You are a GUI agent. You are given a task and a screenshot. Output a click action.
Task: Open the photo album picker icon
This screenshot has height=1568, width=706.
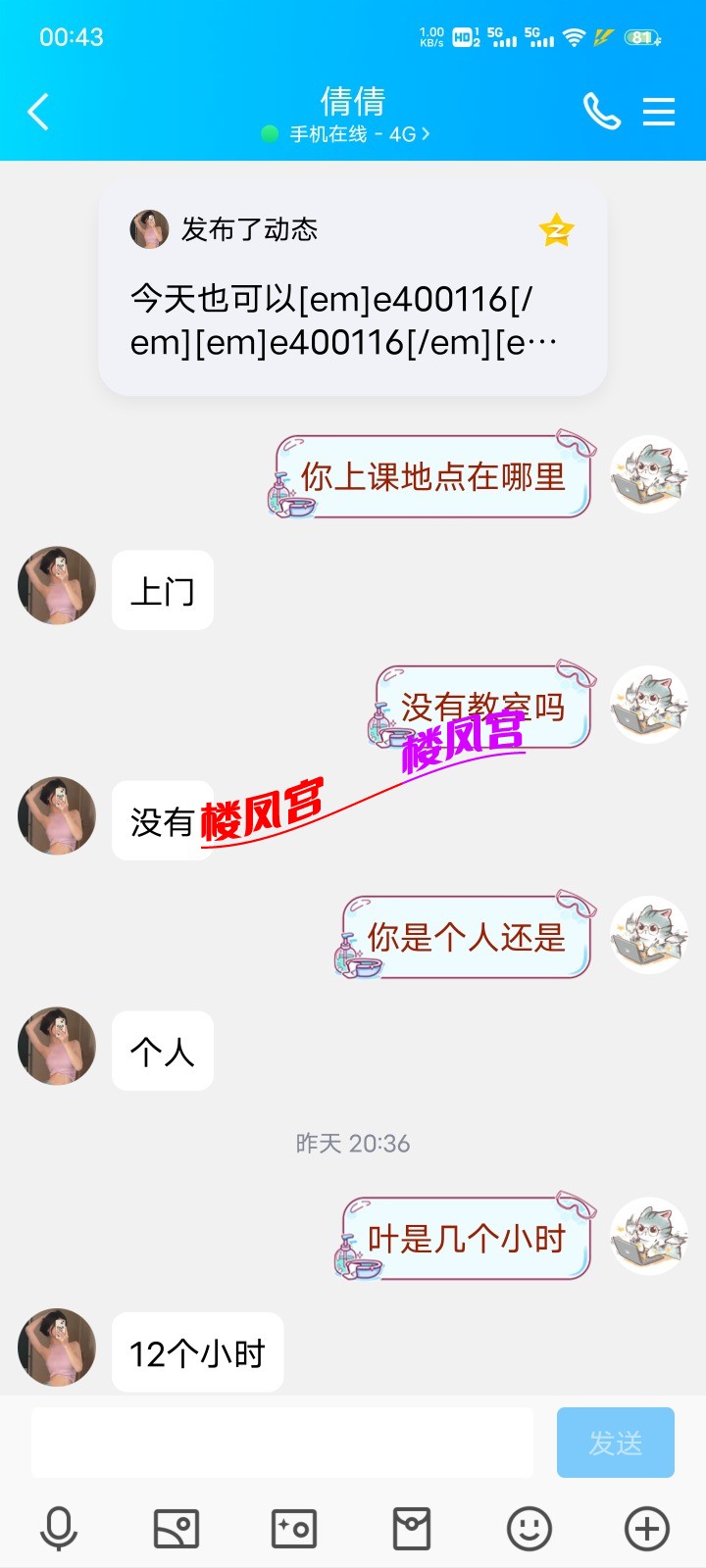pos(176,1526)
